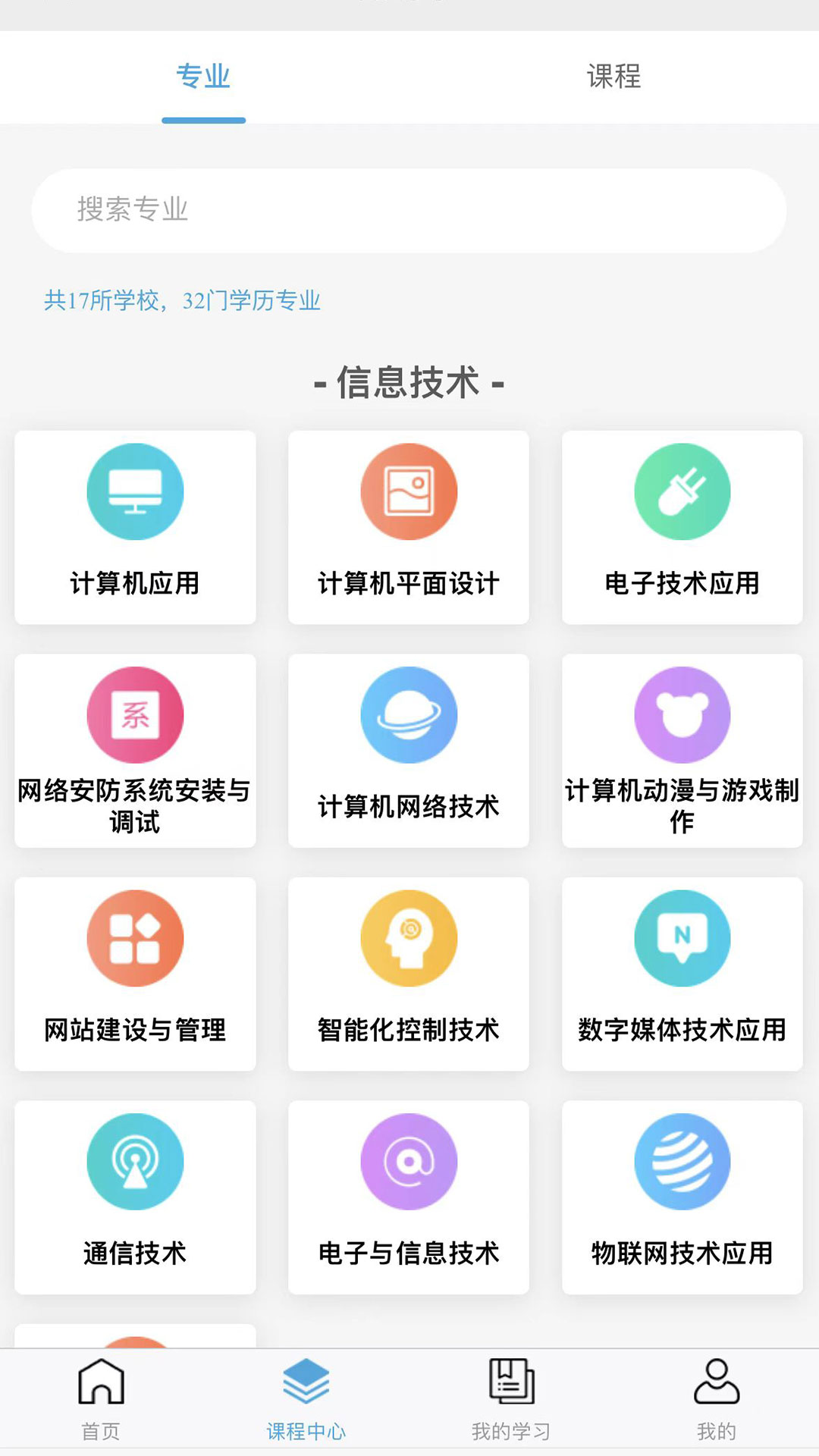Select the 计算机应用 monitor icon

click(134, 491)
